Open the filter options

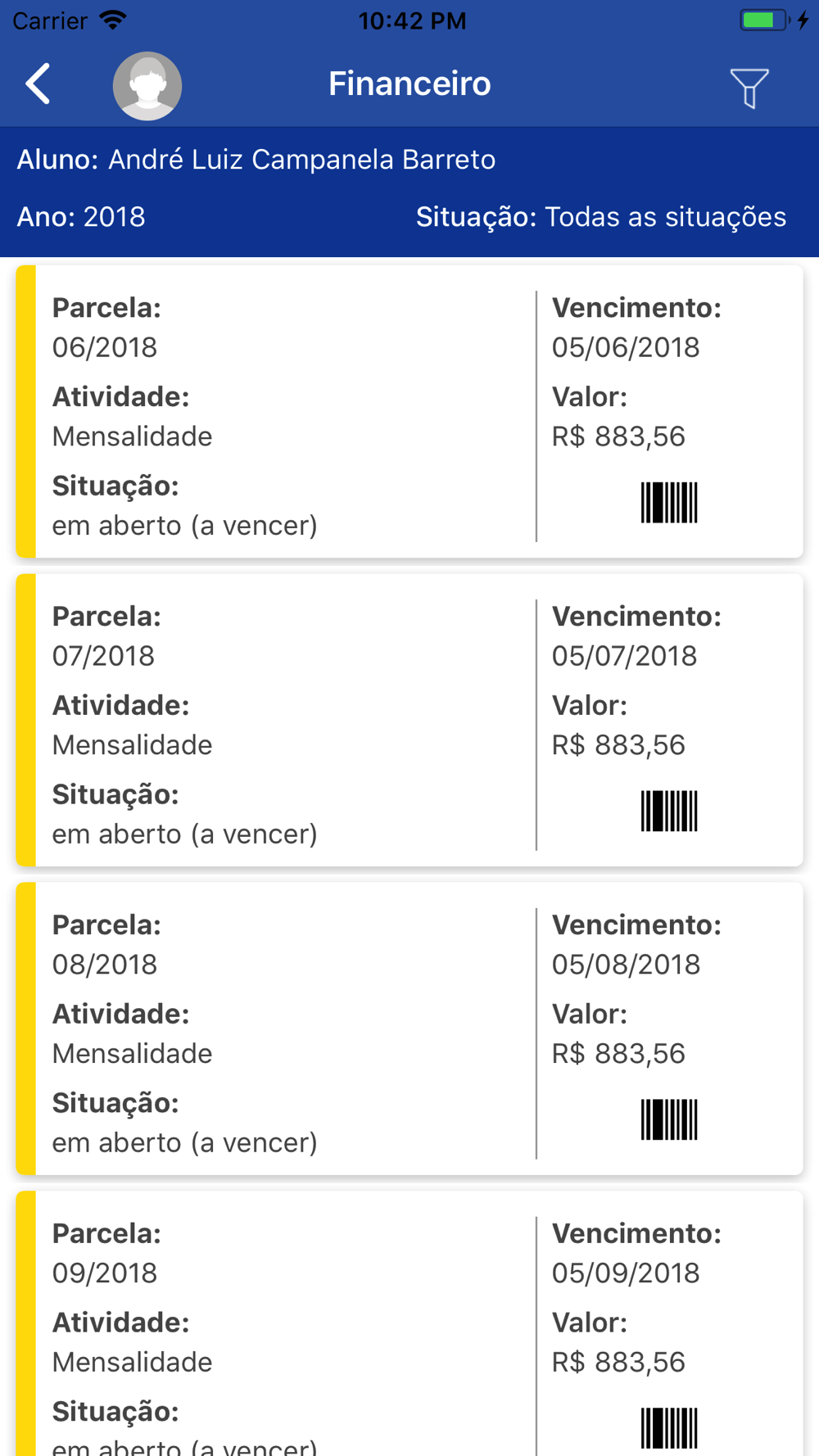coord(749,88)
